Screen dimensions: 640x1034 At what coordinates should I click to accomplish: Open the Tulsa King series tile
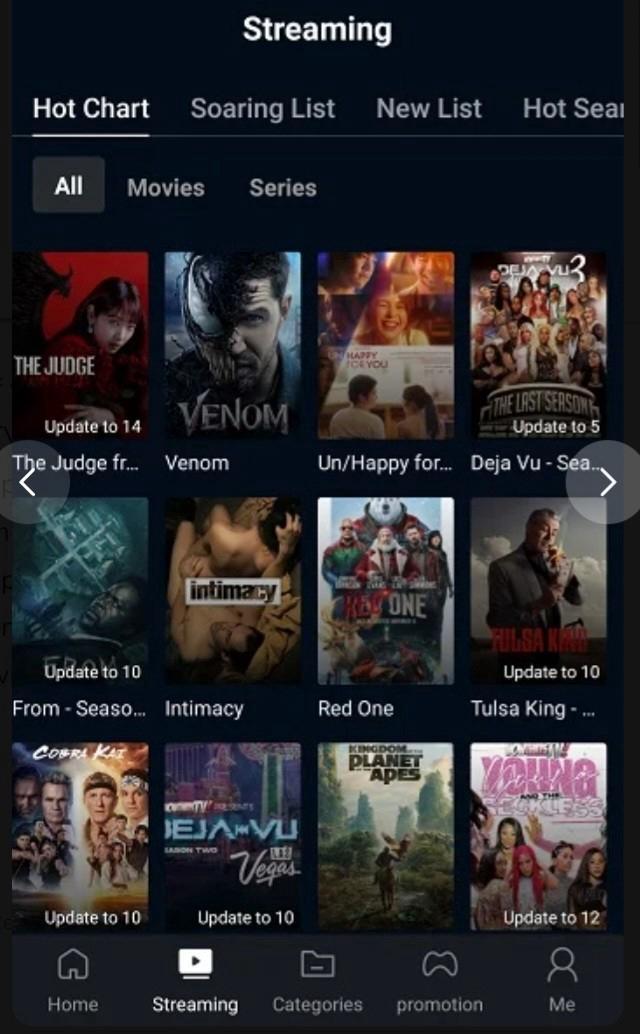[538, 590]
